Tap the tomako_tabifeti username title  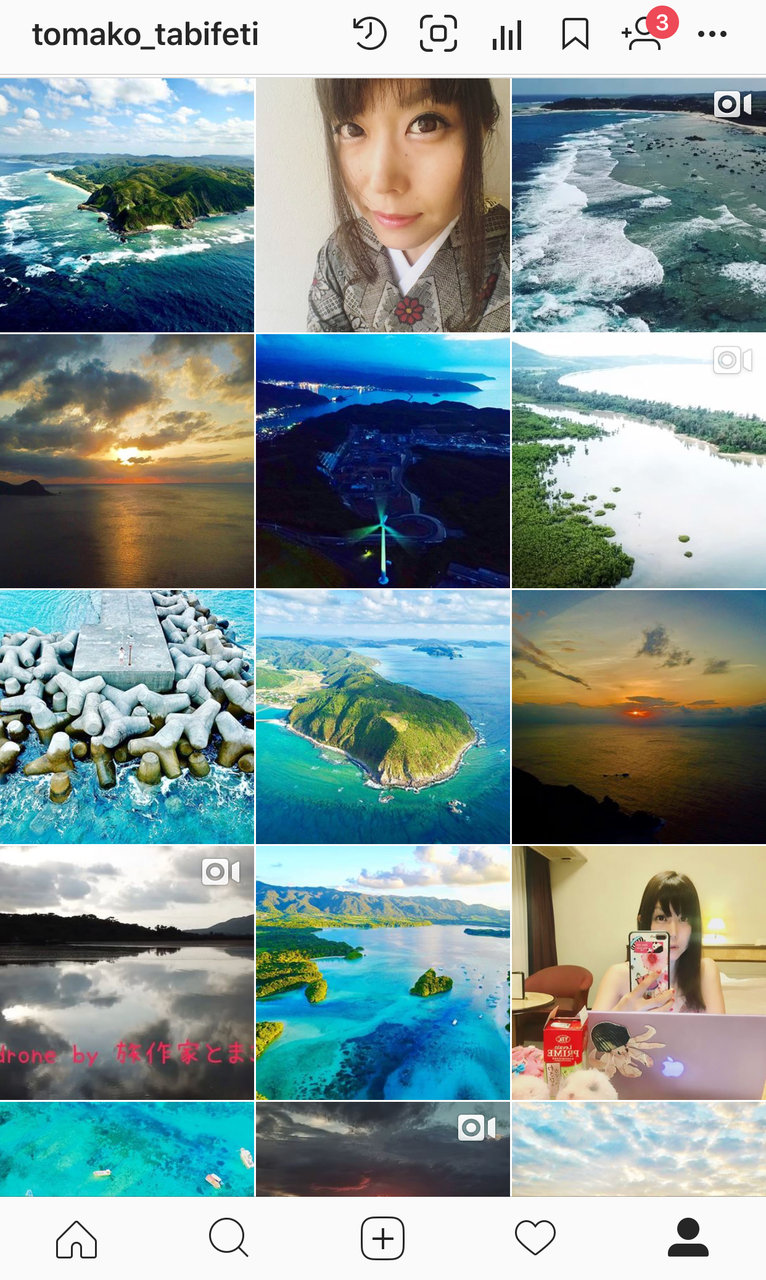(146, 33)
